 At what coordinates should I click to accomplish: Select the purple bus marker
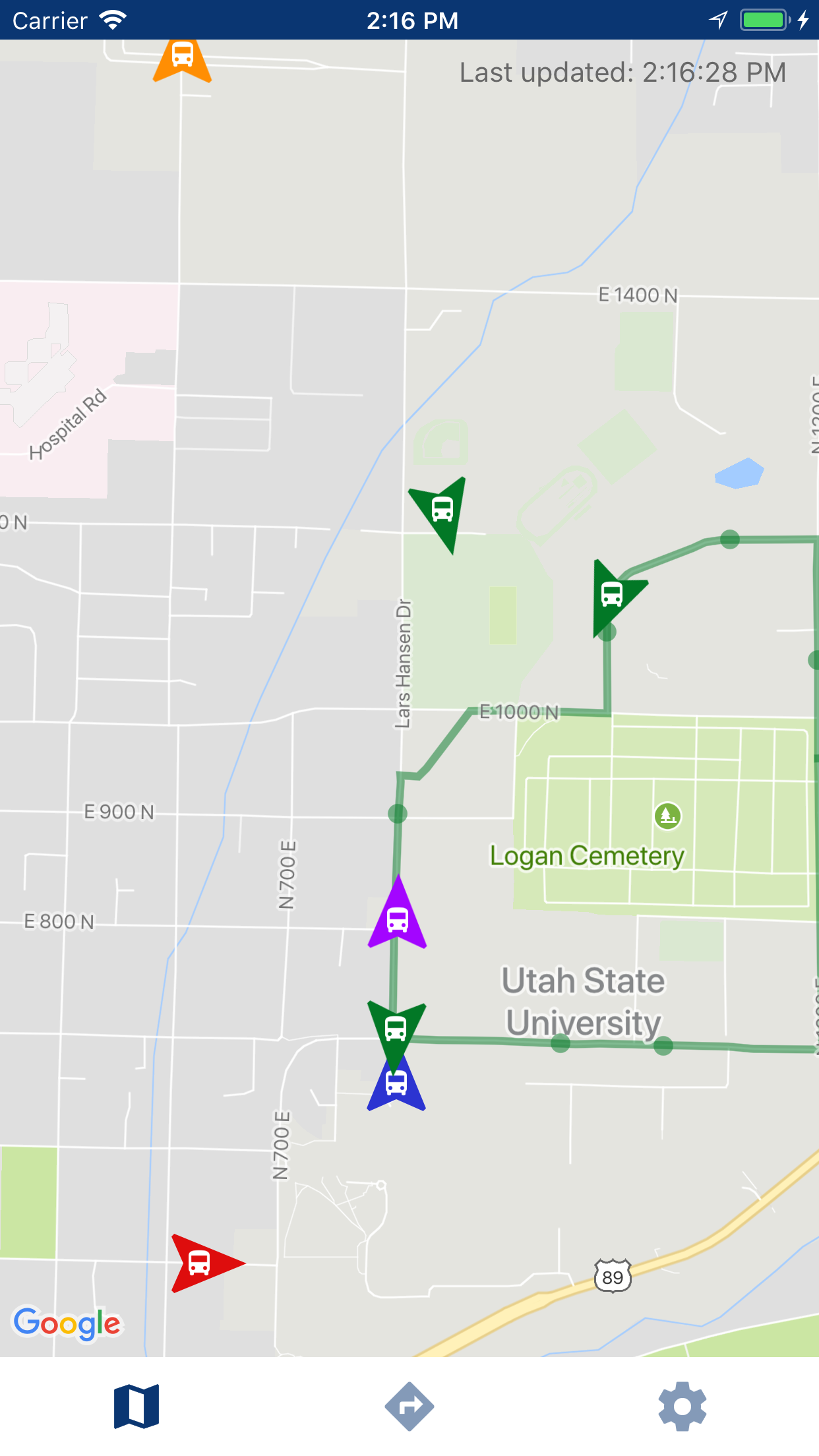click(398, 914)
